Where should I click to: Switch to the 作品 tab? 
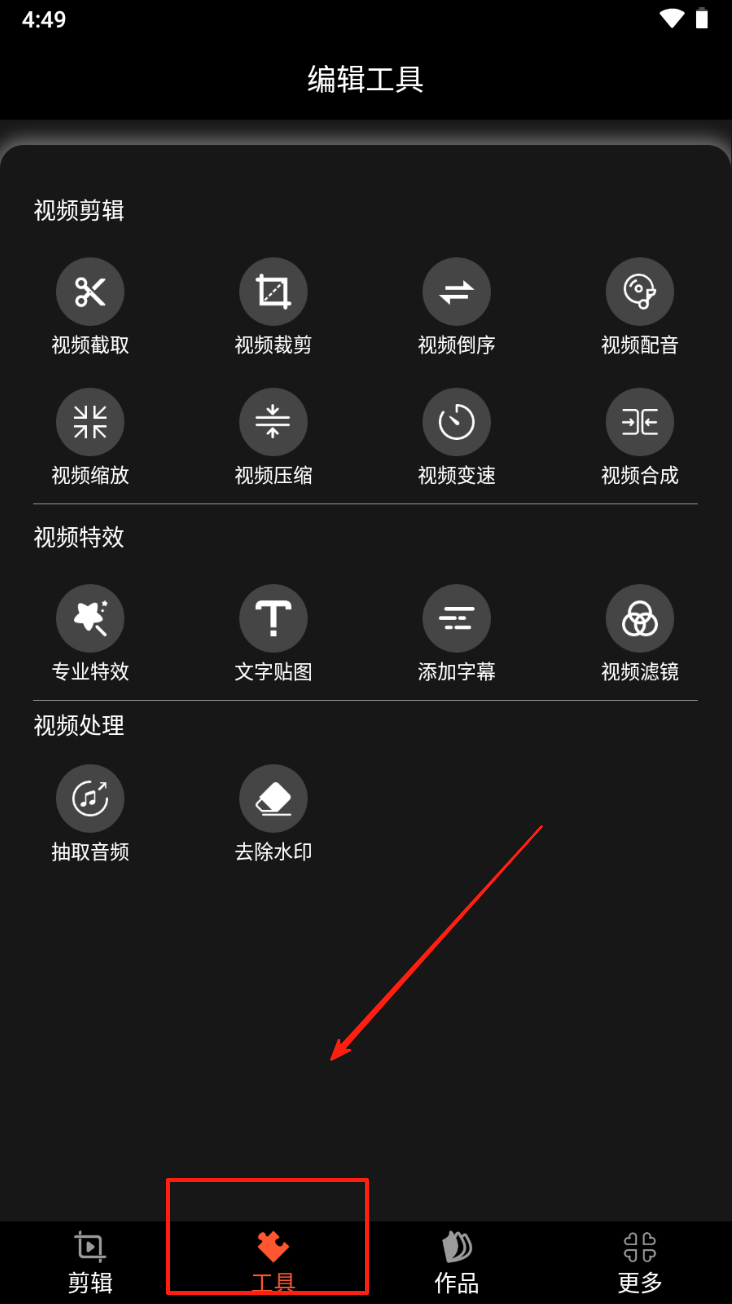[457, 1262]
